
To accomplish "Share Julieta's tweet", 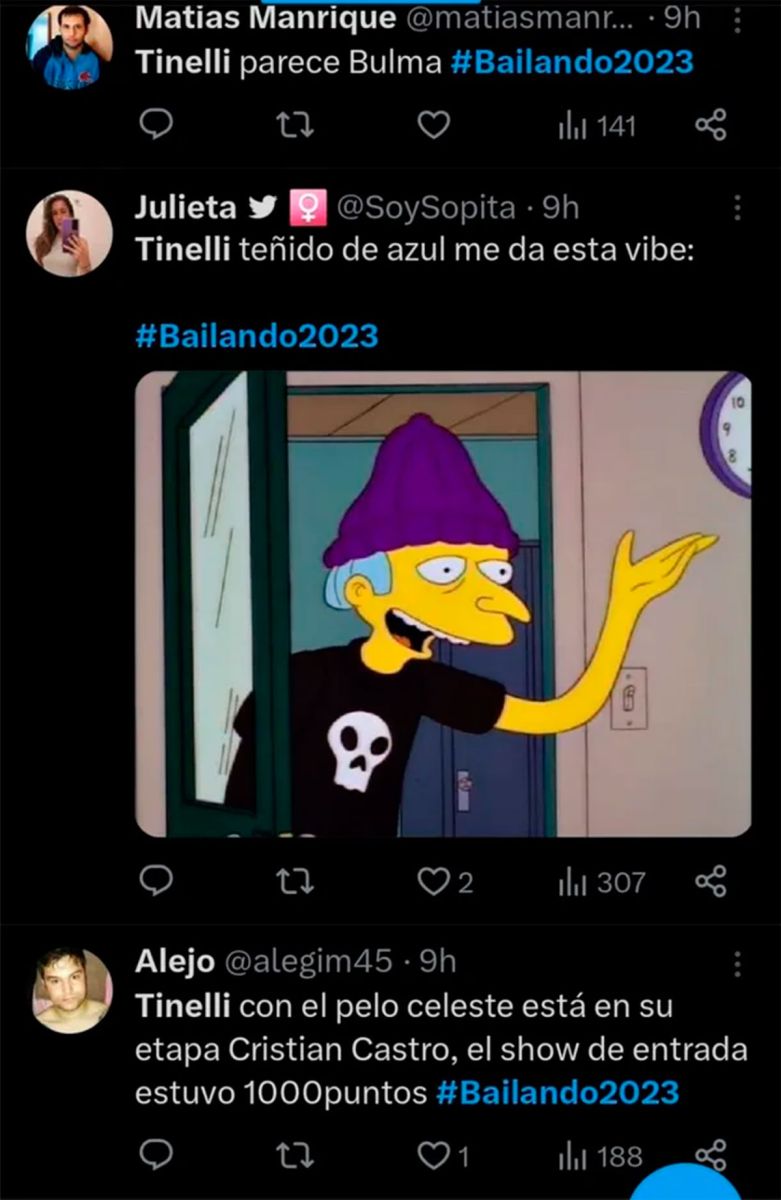I will coord(710,881).
